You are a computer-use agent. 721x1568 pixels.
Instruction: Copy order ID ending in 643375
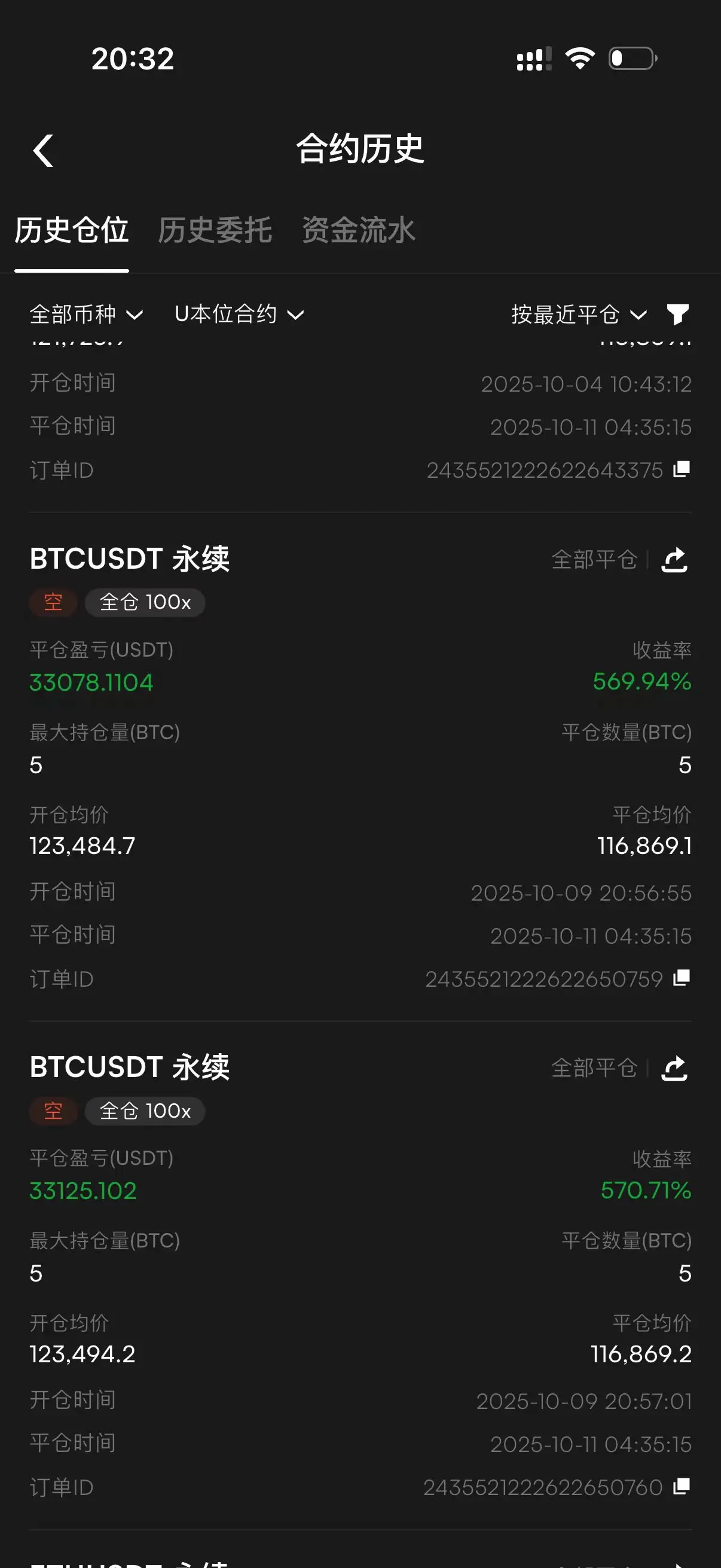click(682, 469)
